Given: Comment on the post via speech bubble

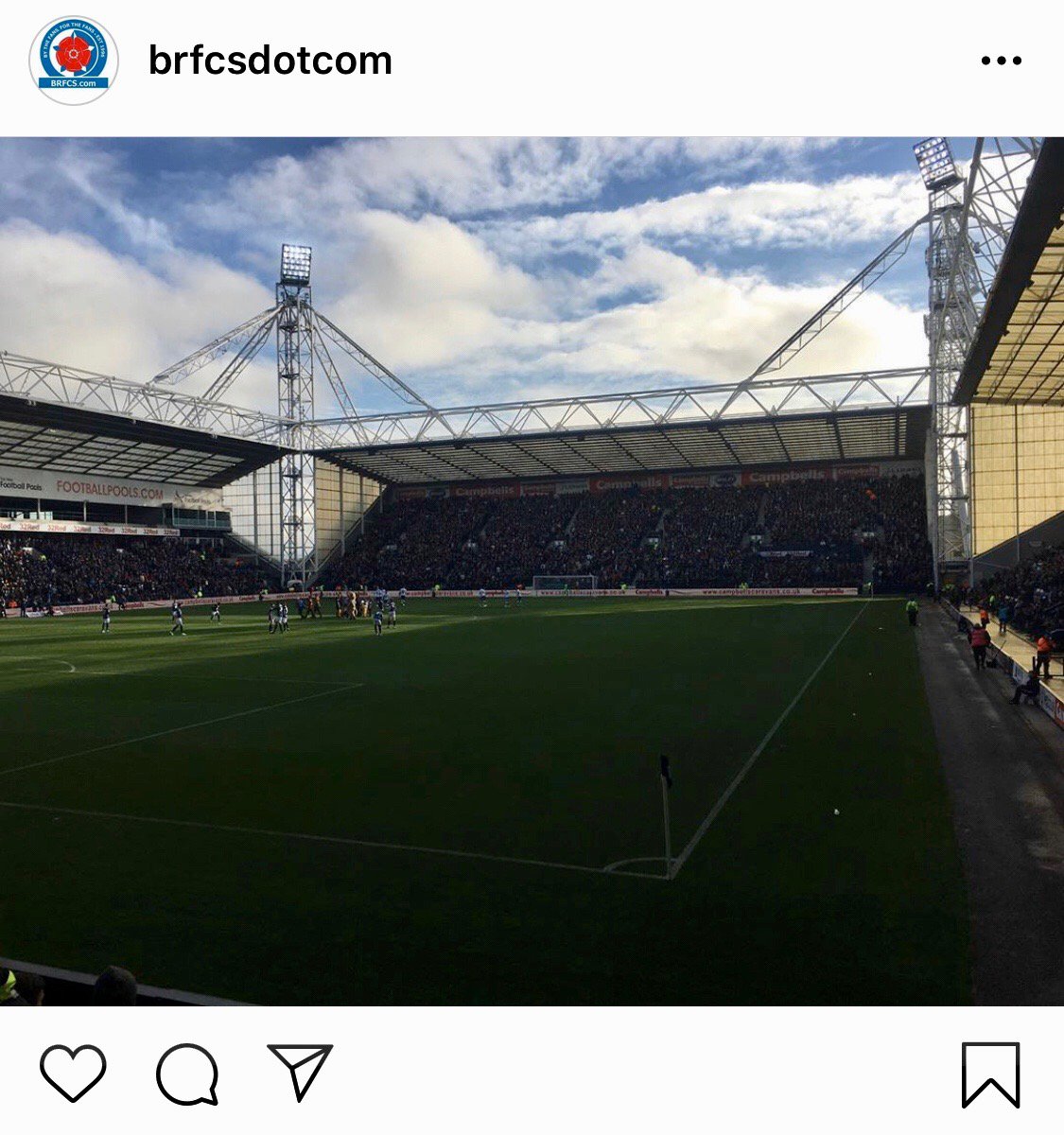Looking at the screenshot, I should point(187,1074).
